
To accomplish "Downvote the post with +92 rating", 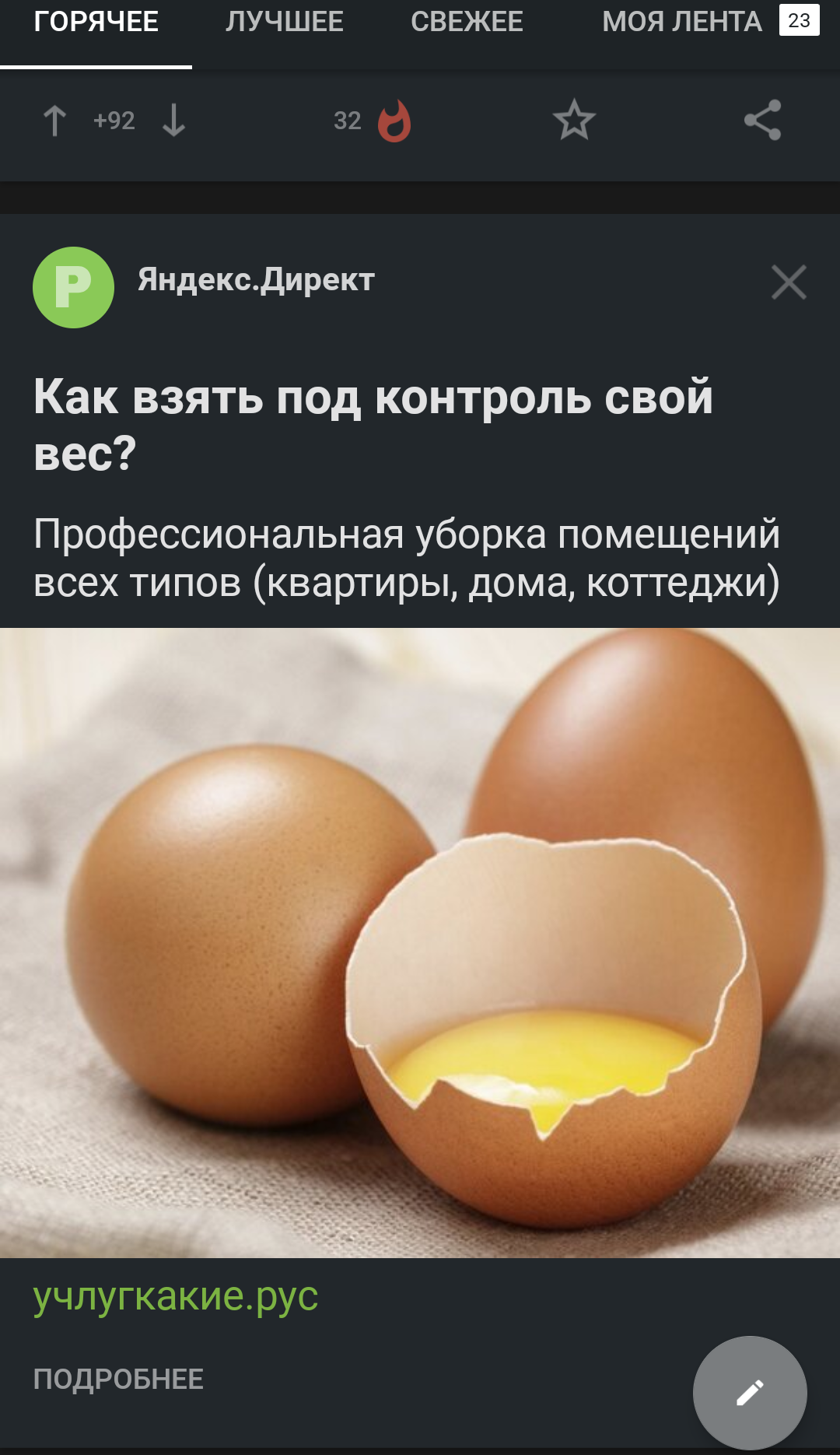I will point(173,121).
